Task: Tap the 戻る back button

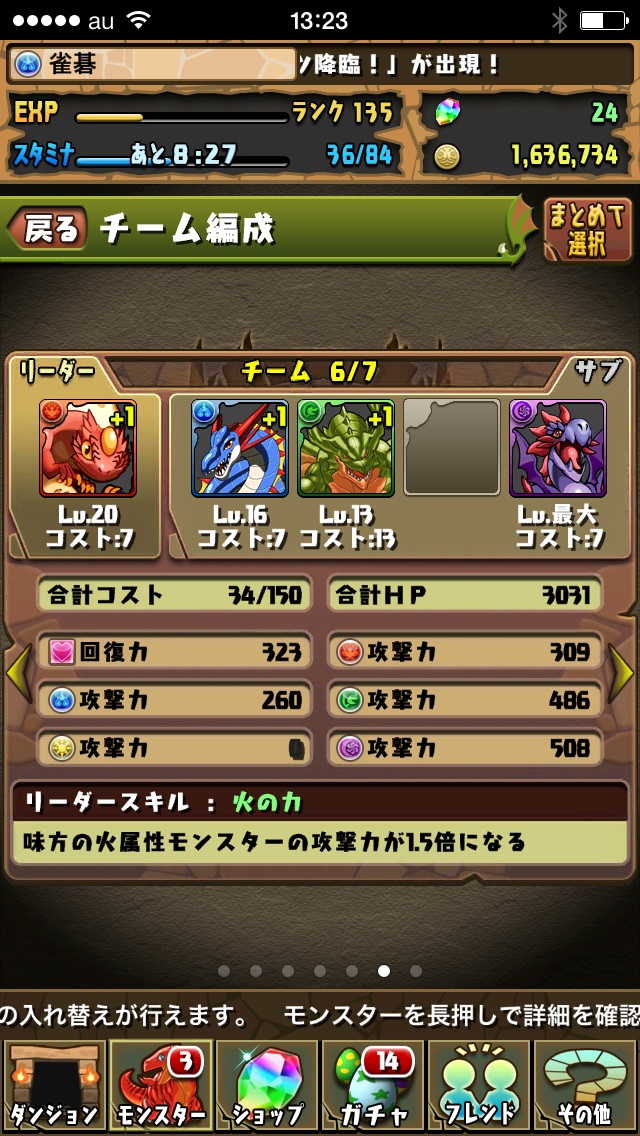Action: point(48,231)
